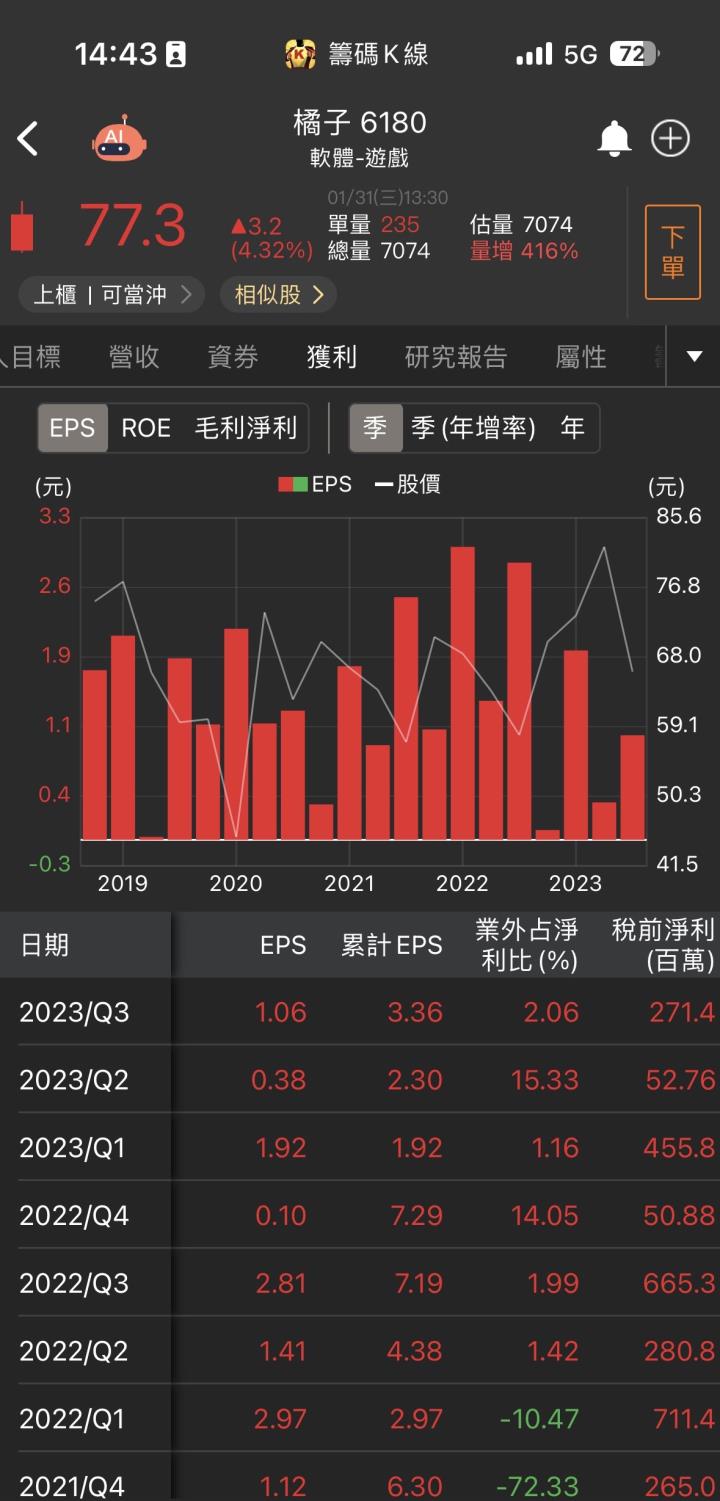The width and height of the screenshot is (720, 1501).
Task: Open the hidden tabs dropdown arrow
Action: tap(692, 357)
